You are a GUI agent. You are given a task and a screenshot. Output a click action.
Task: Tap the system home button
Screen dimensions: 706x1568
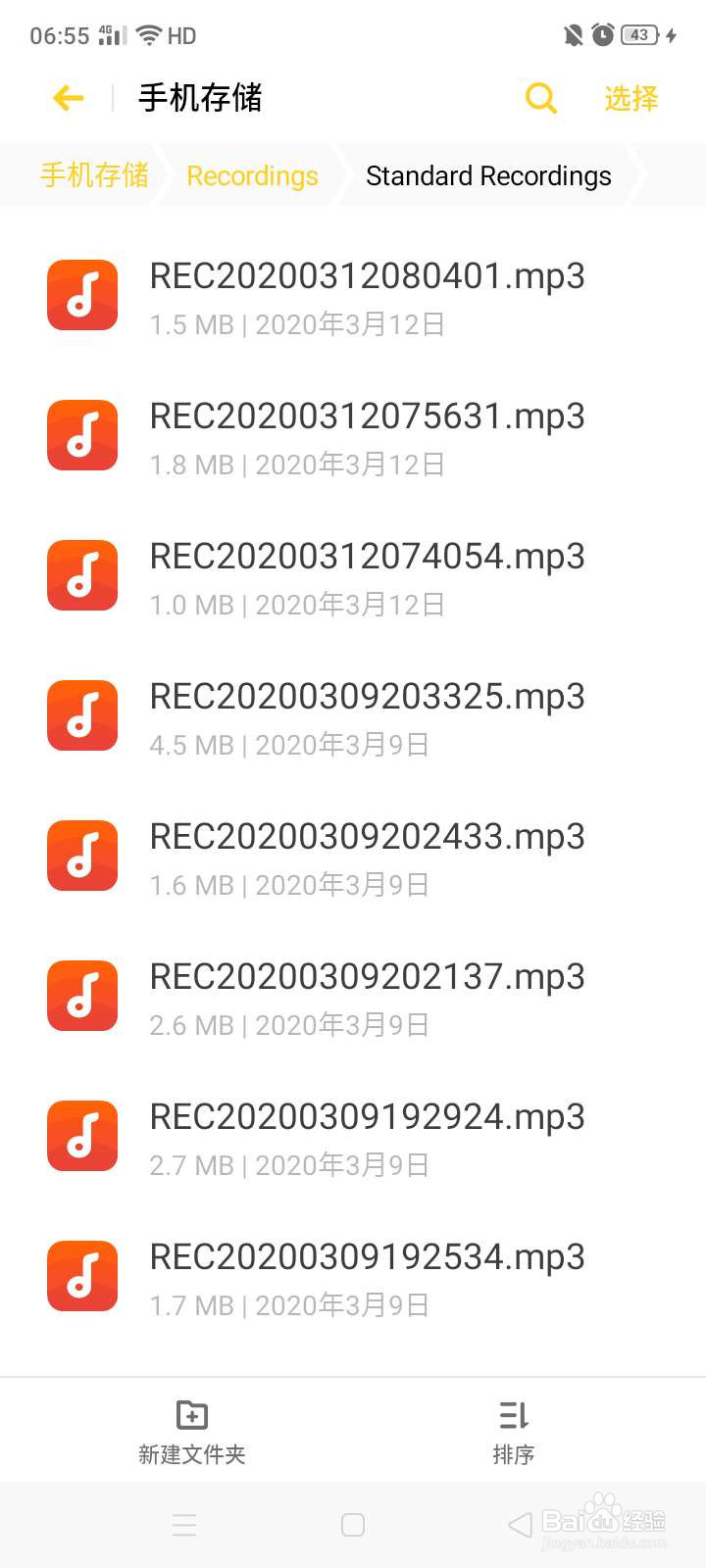click(x=353, y=1525)
